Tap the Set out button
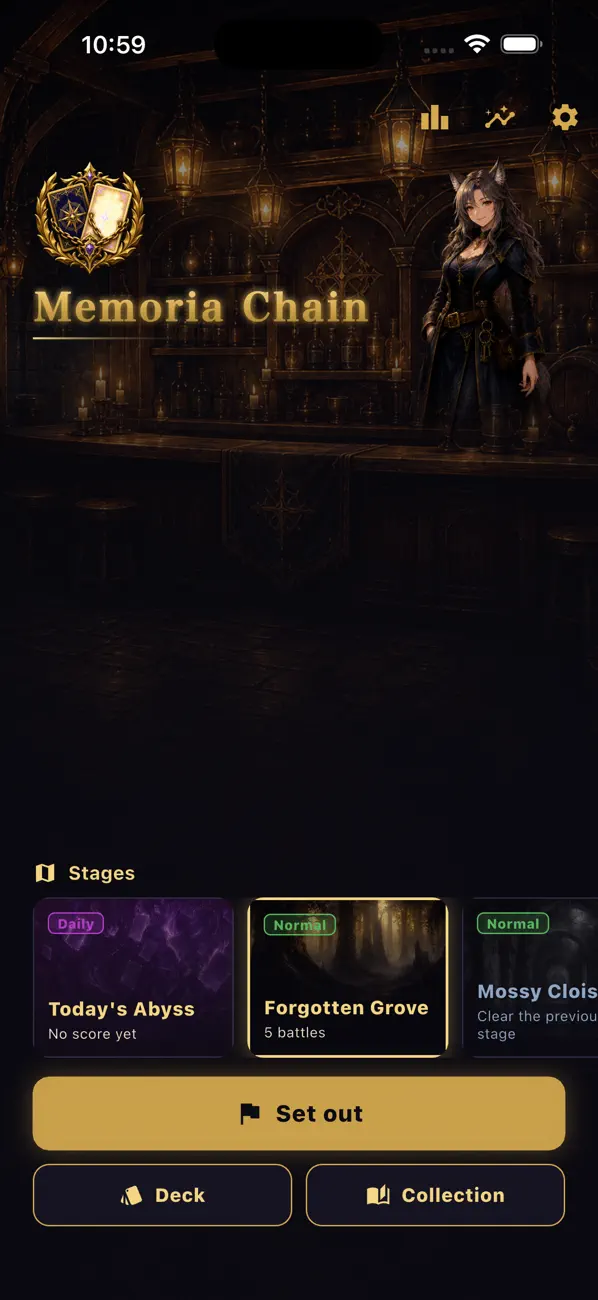598x1300 pixels. 299,1114
